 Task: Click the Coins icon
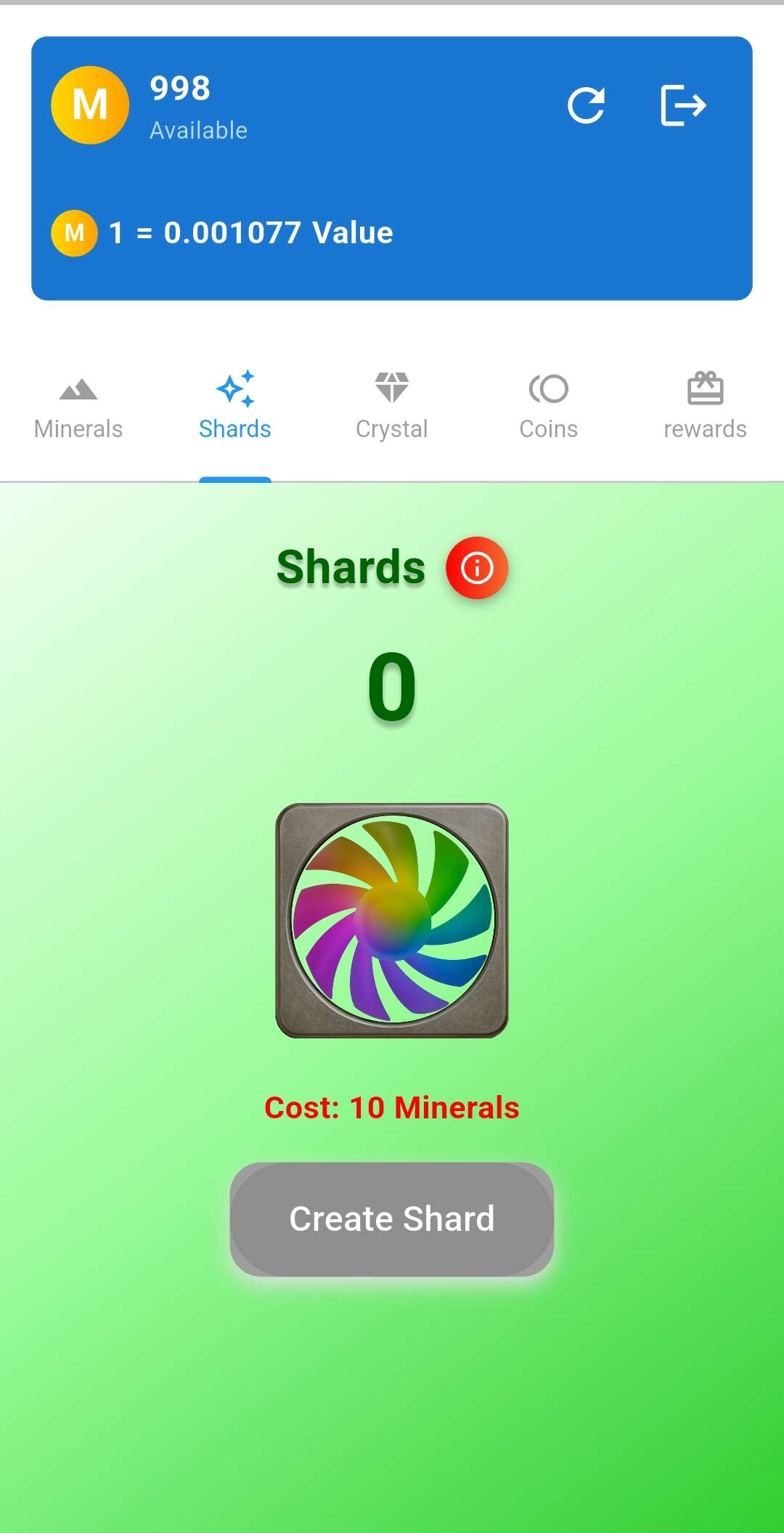(548, 389)
